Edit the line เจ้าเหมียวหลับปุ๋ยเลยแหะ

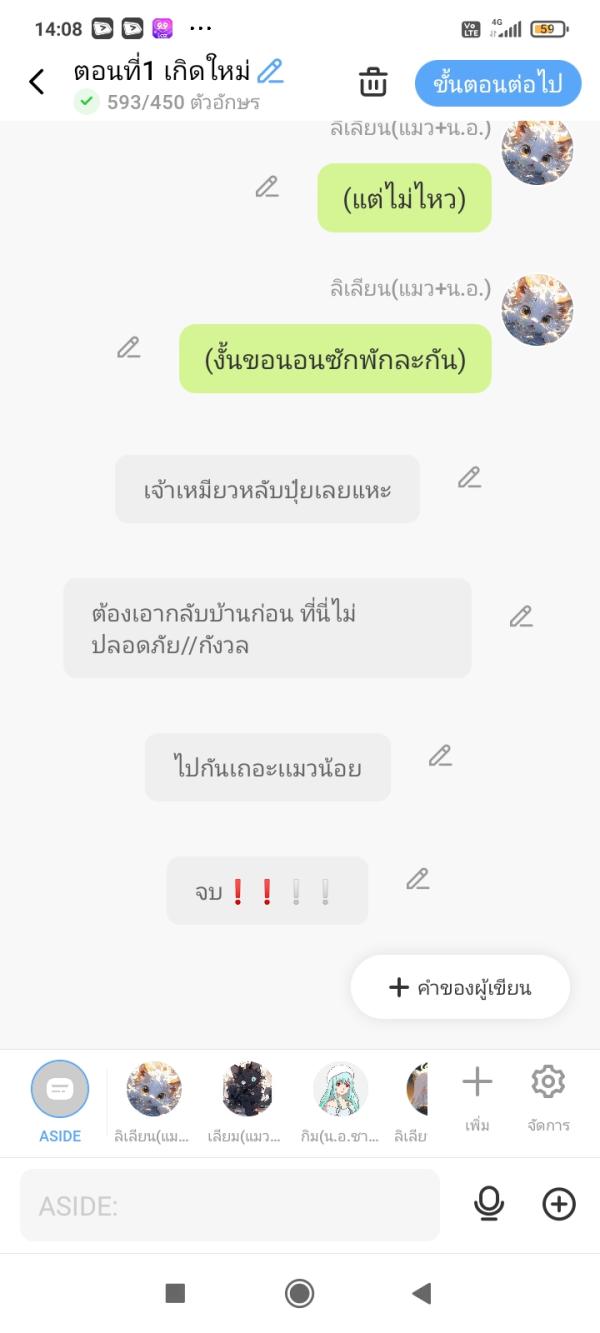click(470, 478)
